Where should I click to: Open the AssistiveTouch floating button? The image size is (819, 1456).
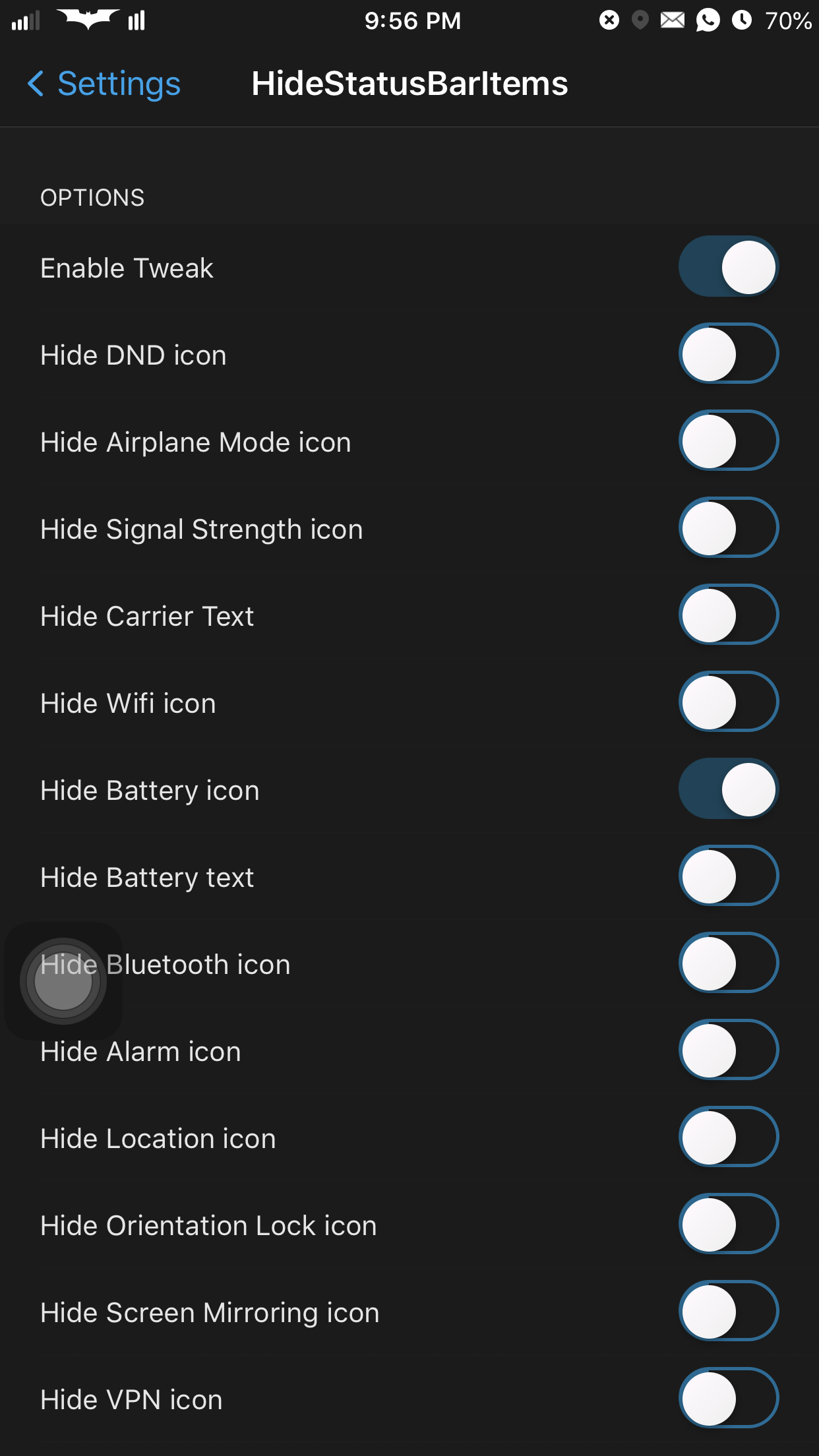tap(63, 981)
